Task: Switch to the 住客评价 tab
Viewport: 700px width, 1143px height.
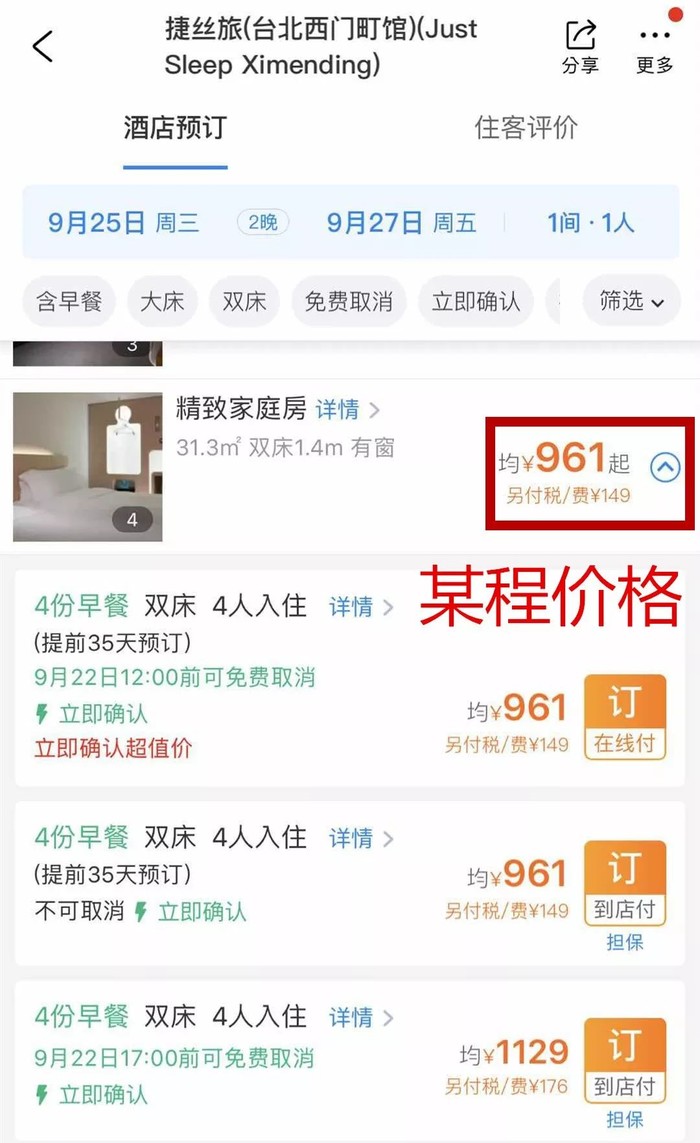Action: [526, 128]
